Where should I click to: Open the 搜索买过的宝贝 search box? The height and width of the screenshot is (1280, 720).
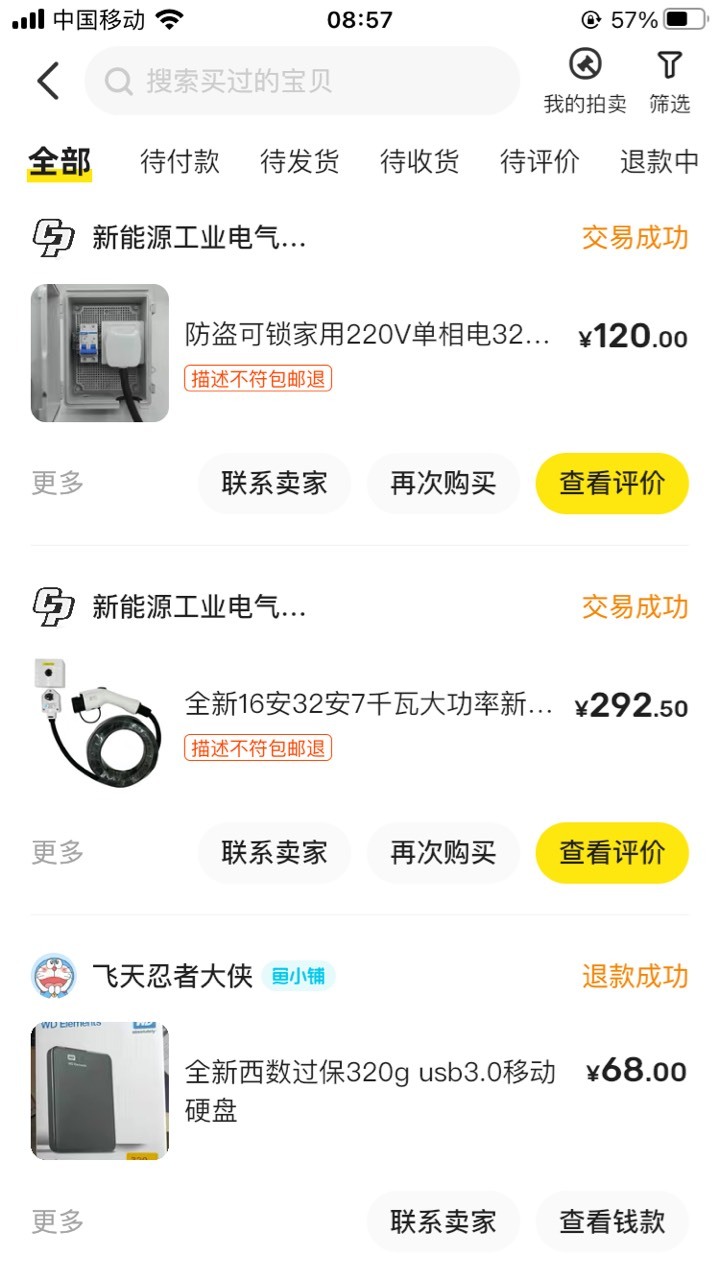(302, 81)
